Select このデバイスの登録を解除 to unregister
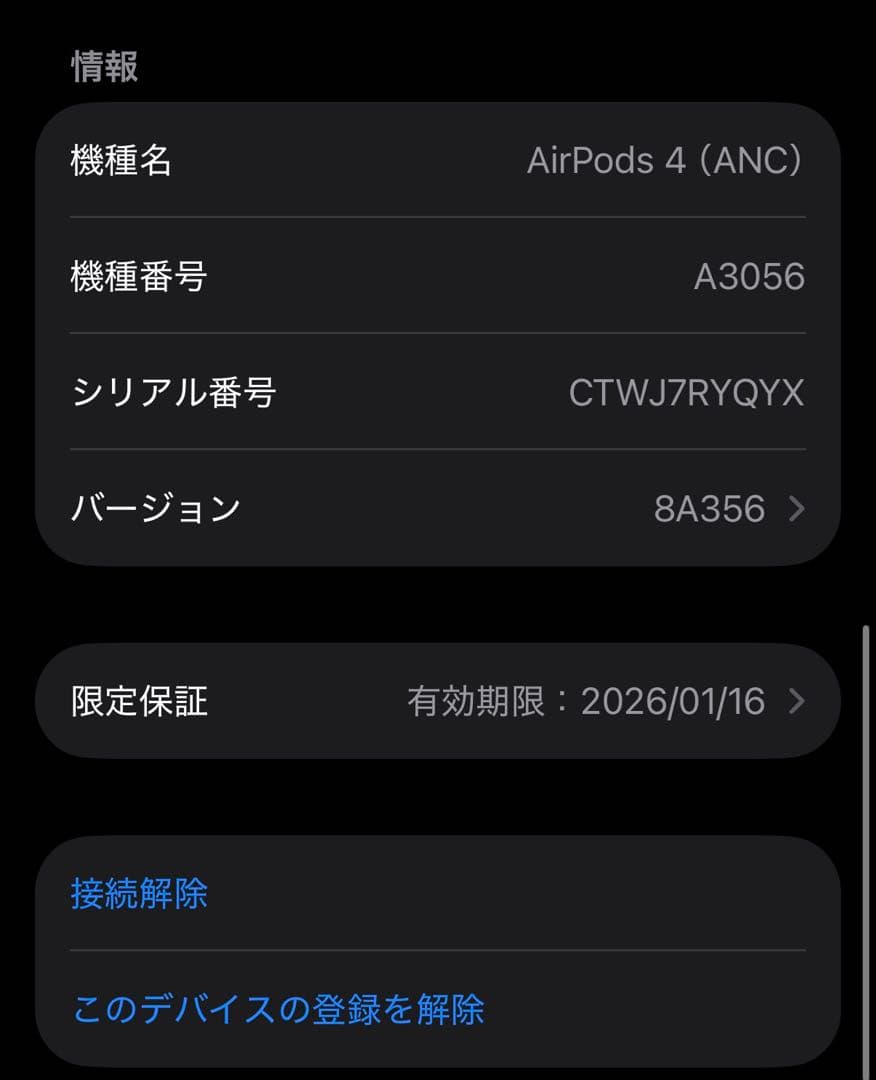The image size is (876, 1080). [277, 1010]
